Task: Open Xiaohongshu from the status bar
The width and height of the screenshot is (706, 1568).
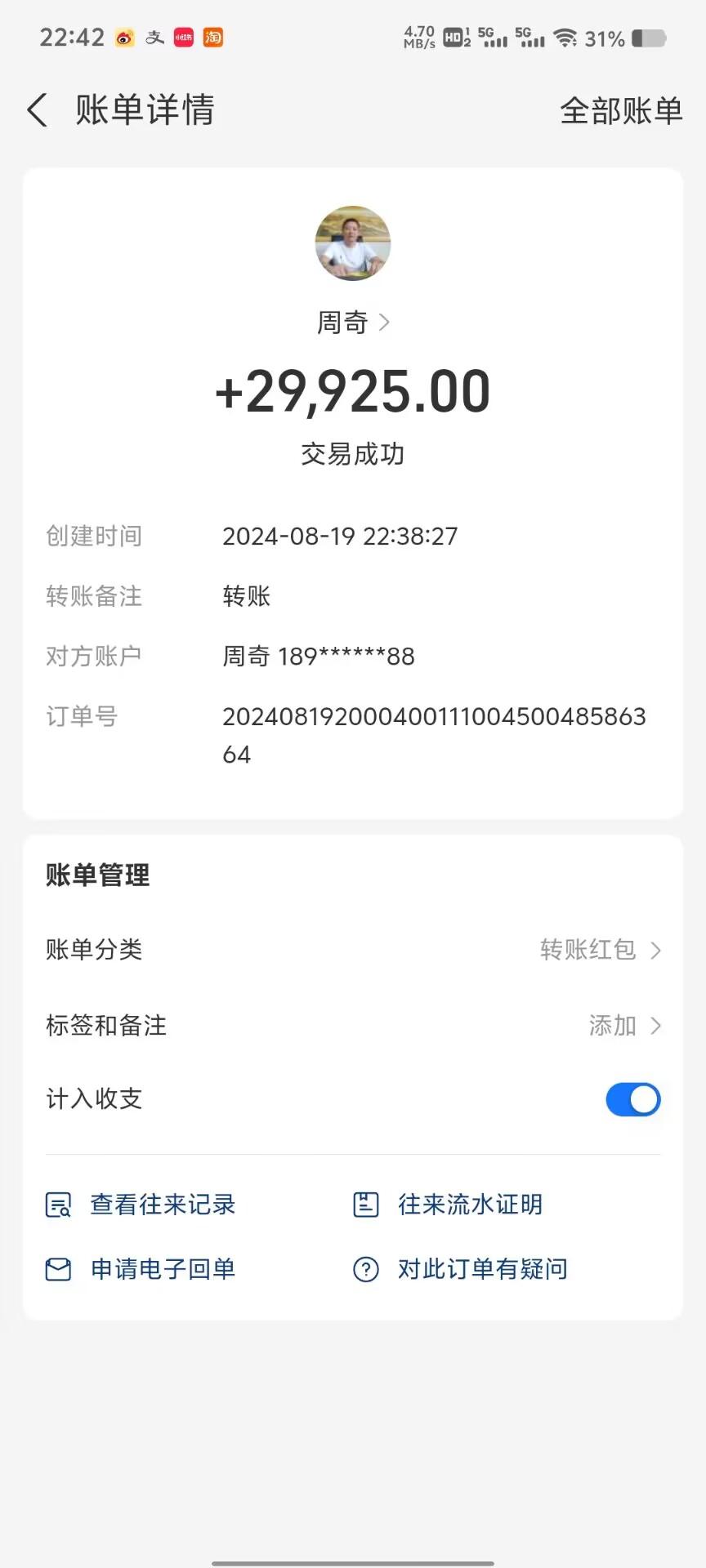Action: point(181,38)
